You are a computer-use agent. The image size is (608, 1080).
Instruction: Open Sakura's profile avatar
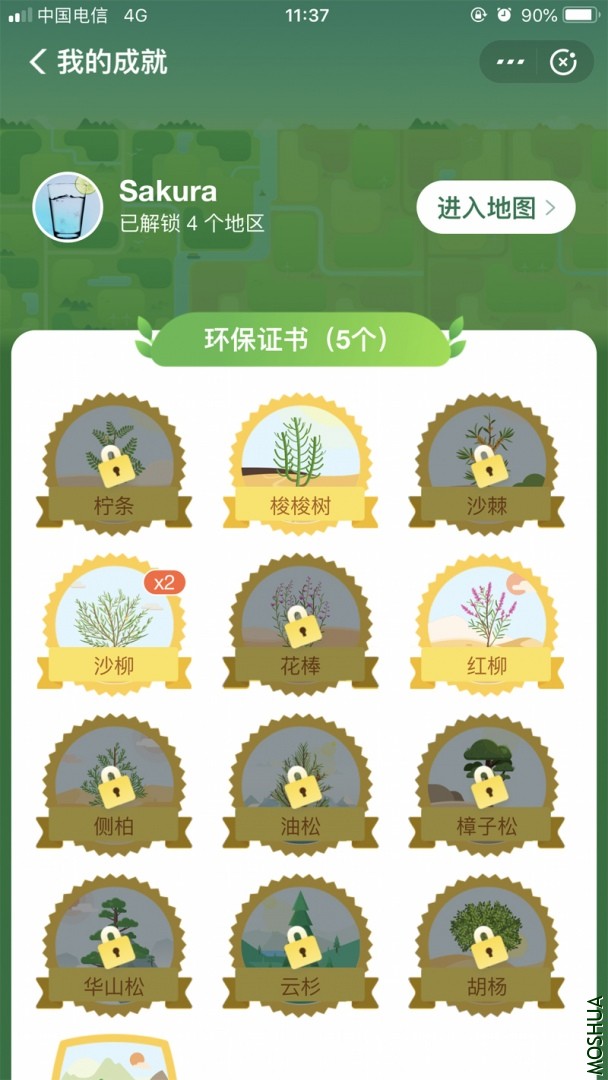[68, 207]
